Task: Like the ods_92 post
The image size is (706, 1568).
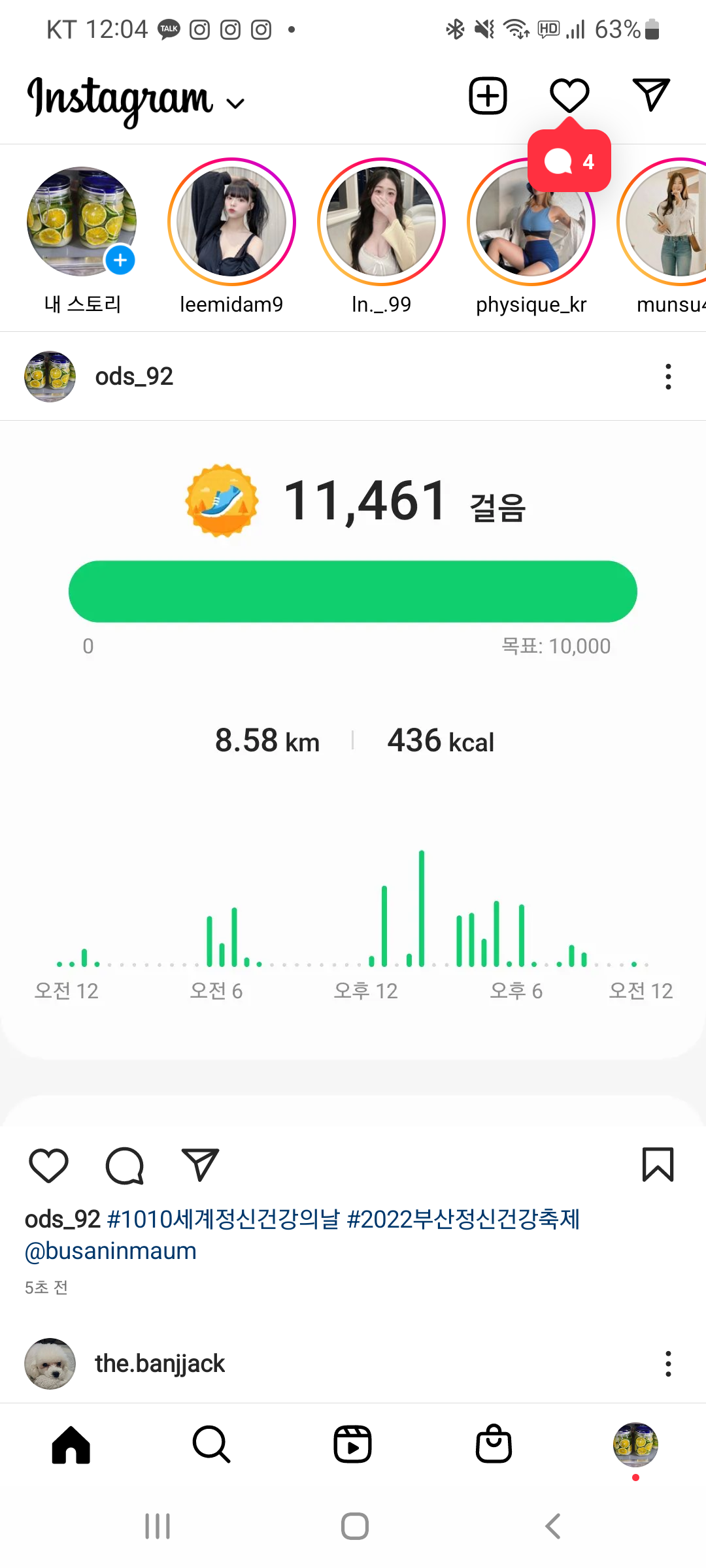Action: click(49, 1165)
